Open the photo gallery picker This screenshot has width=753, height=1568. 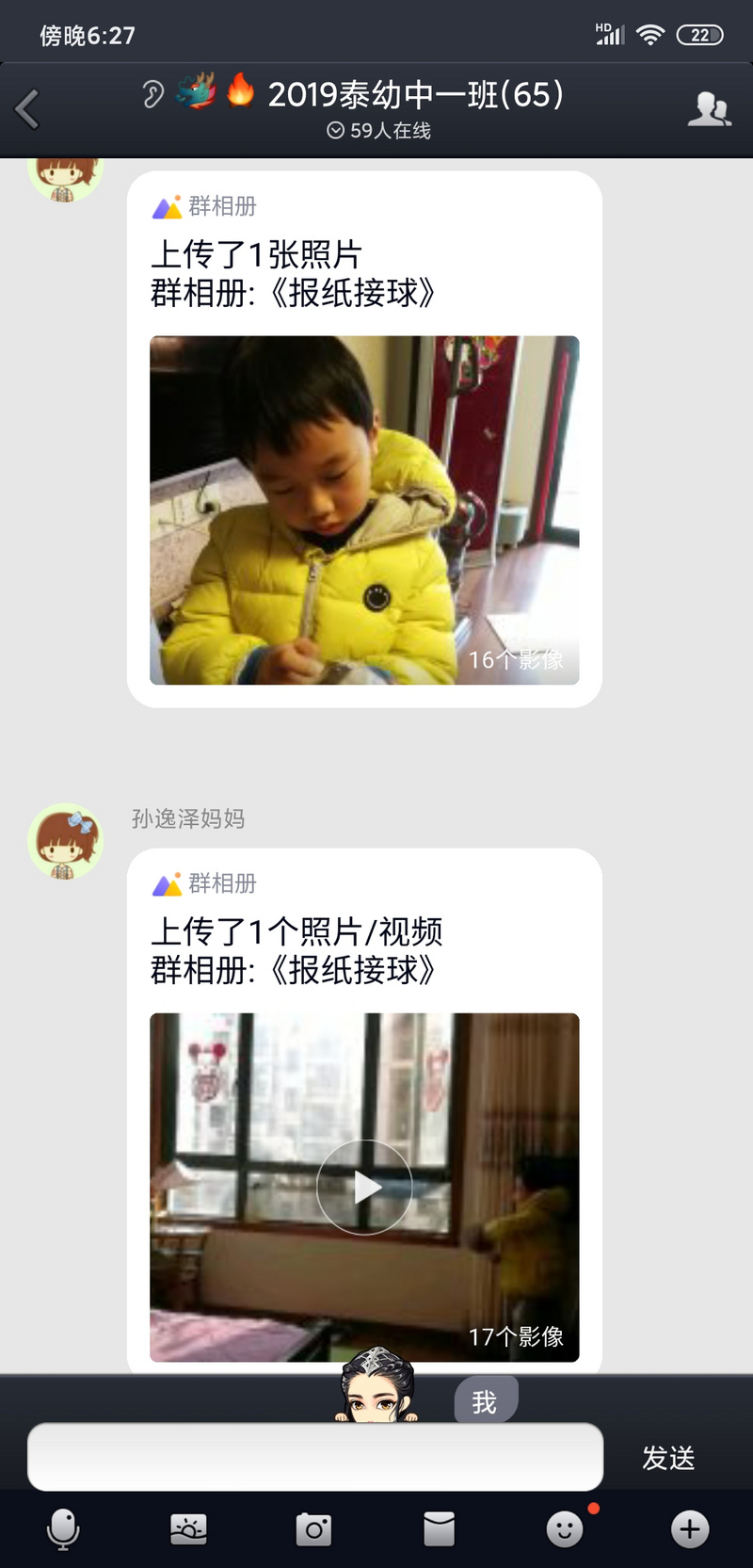coord(188,1529)
